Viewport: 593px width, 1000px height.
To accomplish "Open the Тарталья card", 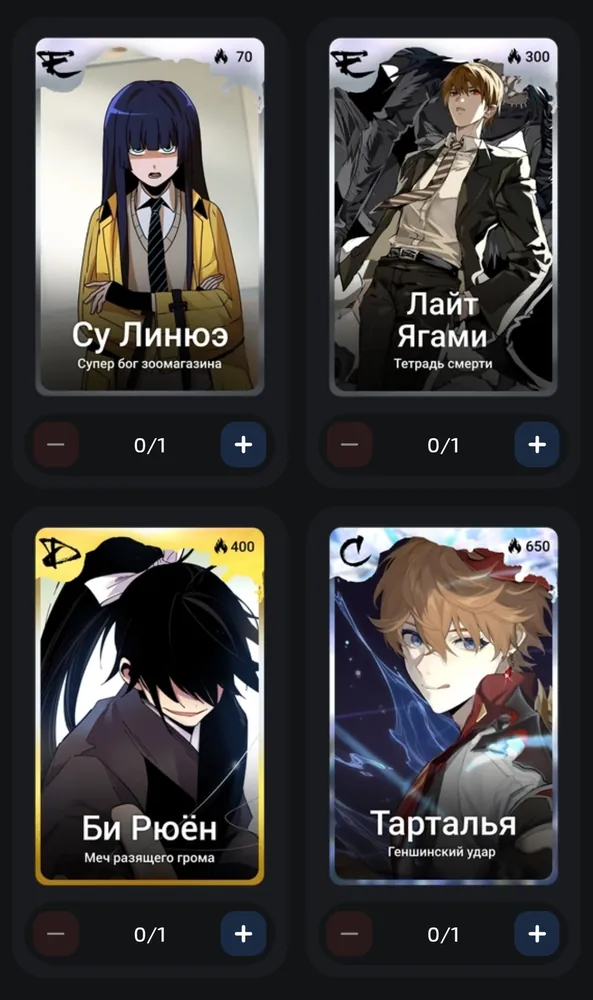I will coord(443,706).
